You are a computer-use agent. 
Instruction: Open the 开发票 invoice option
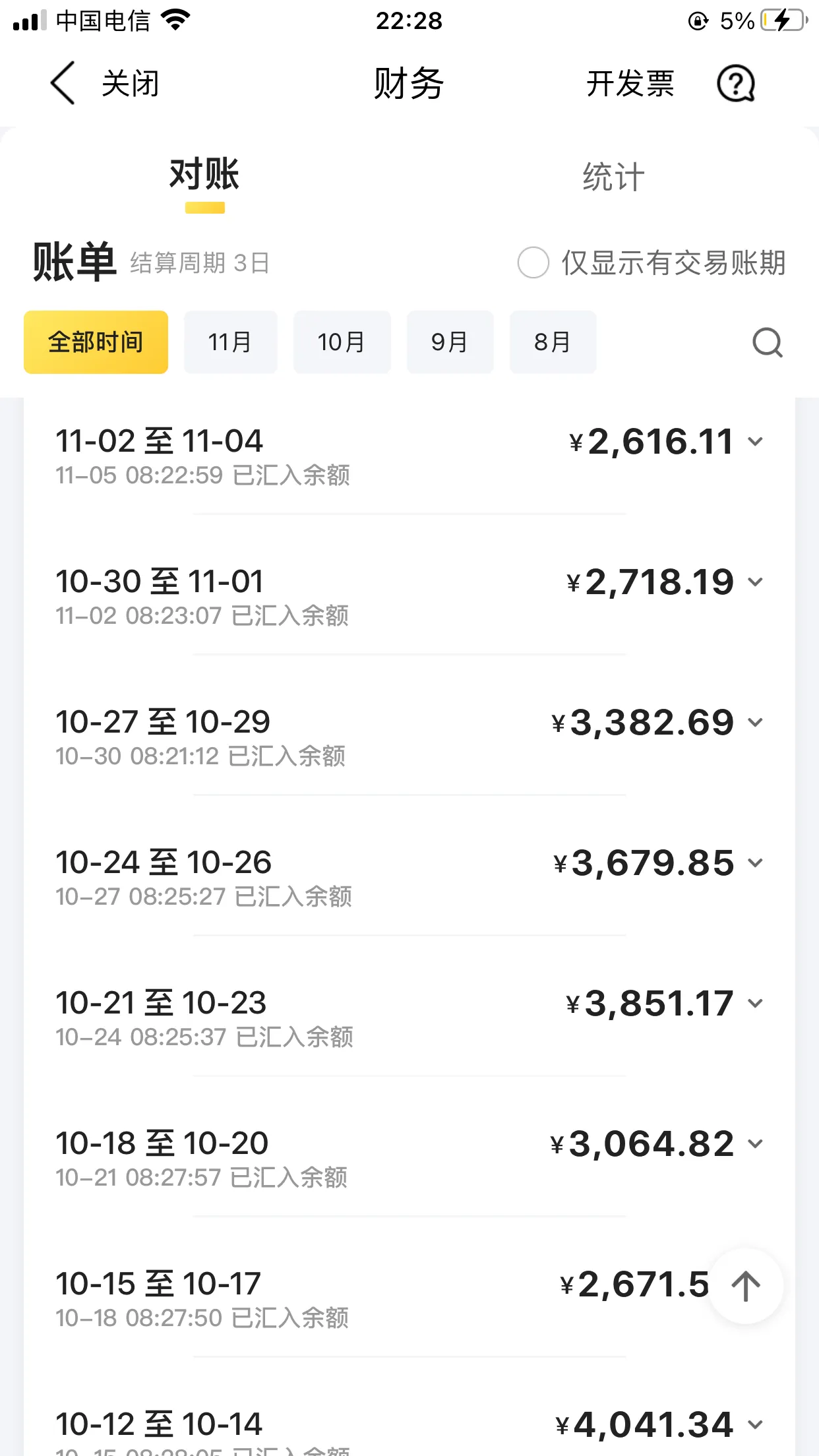coord(630,84)
